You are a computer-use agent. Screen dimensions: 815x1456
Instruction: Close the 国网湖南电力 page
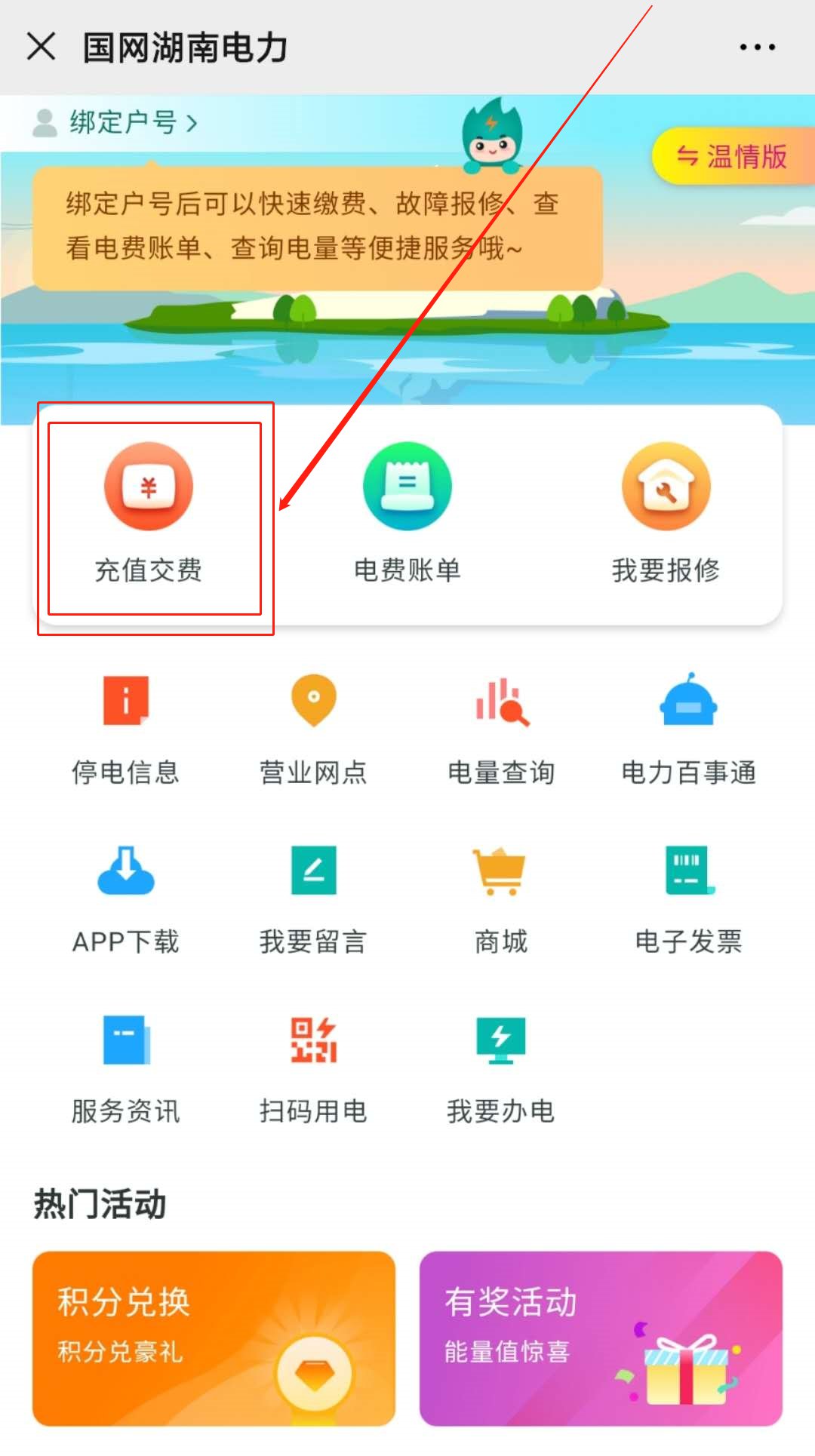[x=41, y=47]
